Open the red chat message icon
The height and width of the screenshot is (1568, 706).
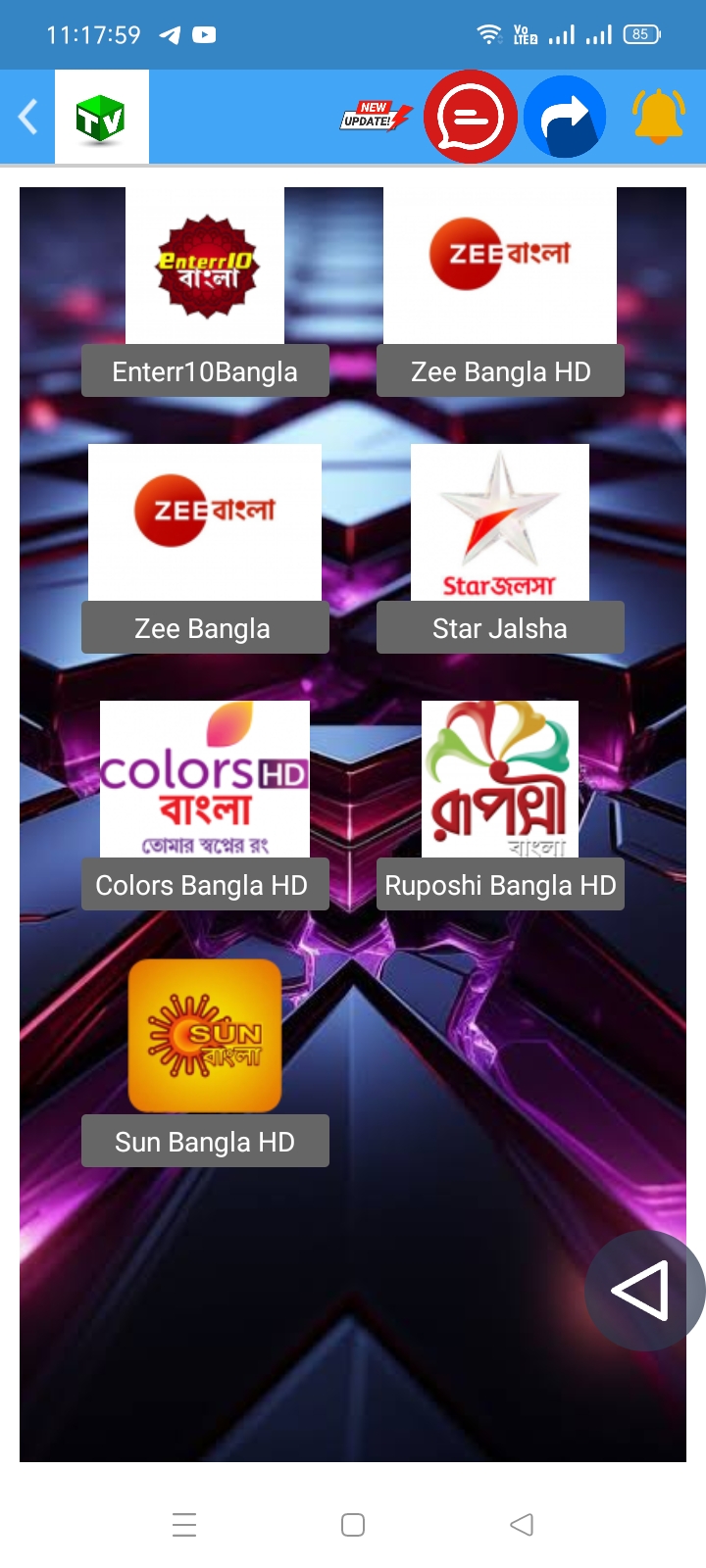point(471,117)
